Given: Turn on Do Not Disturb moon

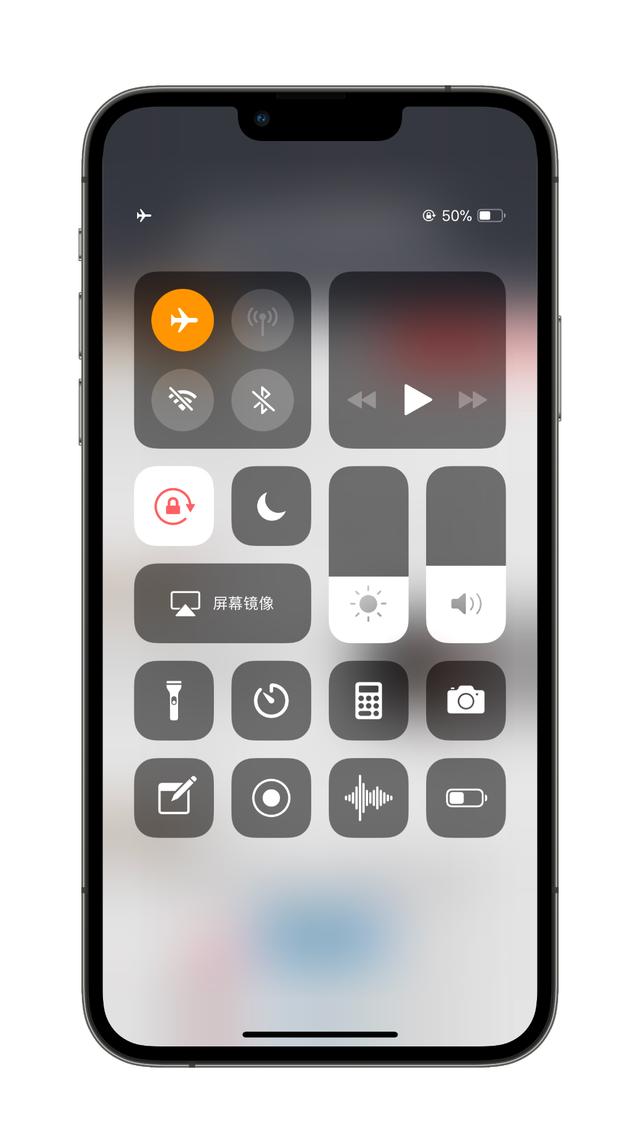Looking at the screenshot, I should coord(271,506).
